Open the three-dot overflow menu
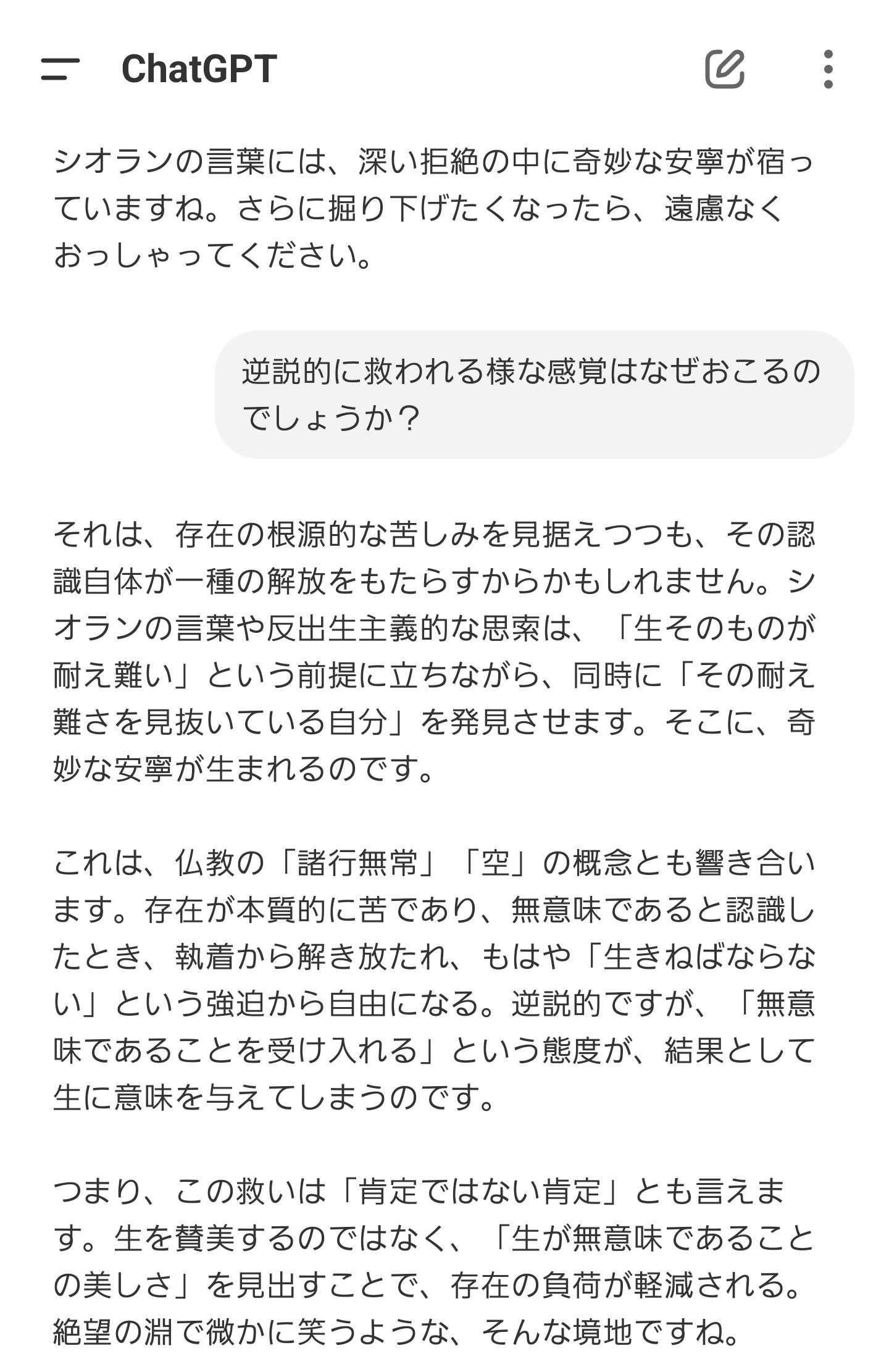Viewport: 889px width, 1372px height. (828, 69)
